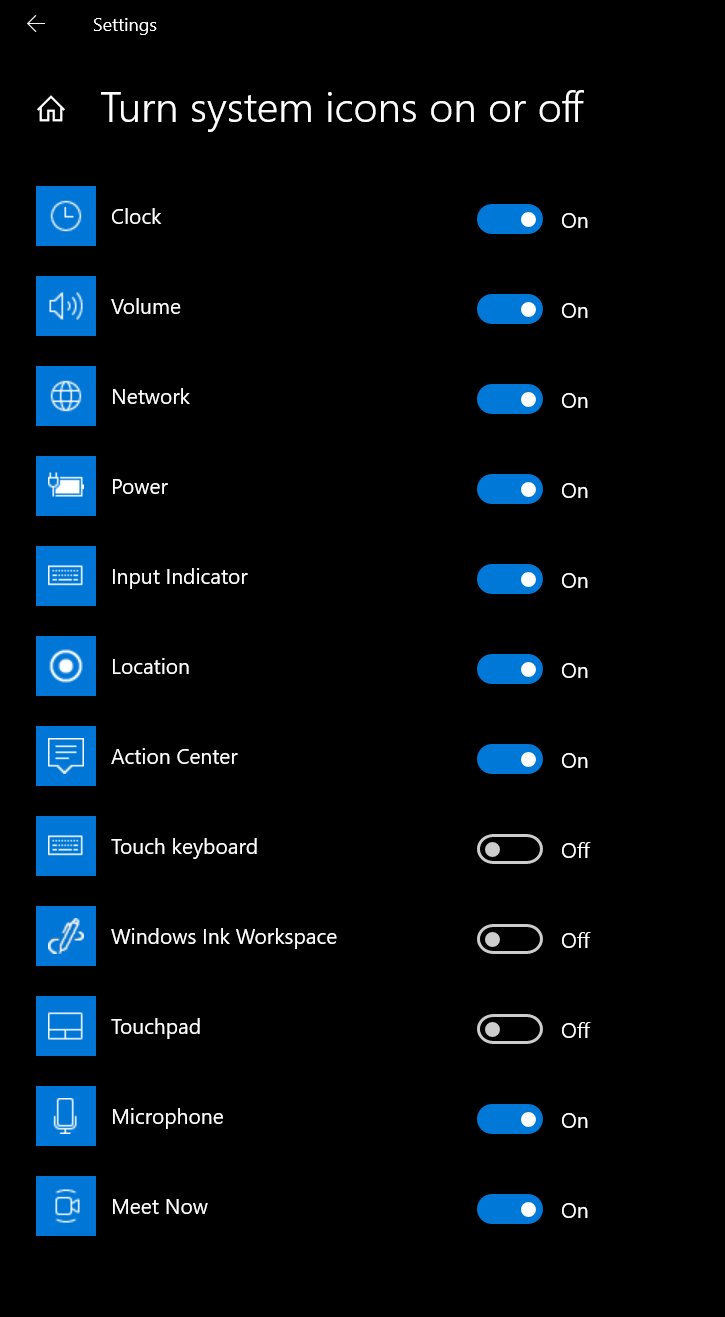Toggle off the Microphone icon

510,1119
